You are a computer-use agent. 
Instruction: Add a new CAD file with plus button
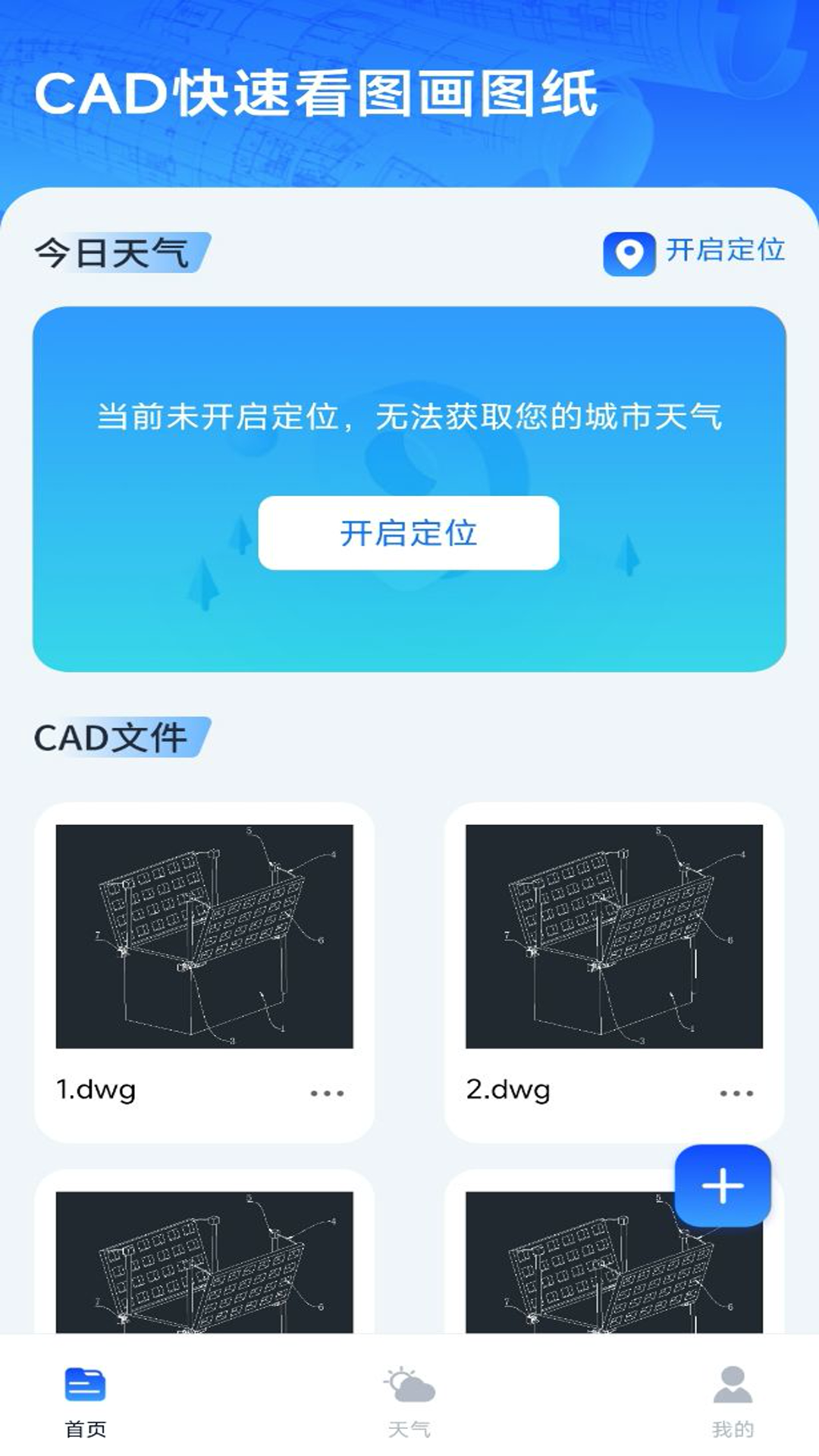tap(723, 1185)
